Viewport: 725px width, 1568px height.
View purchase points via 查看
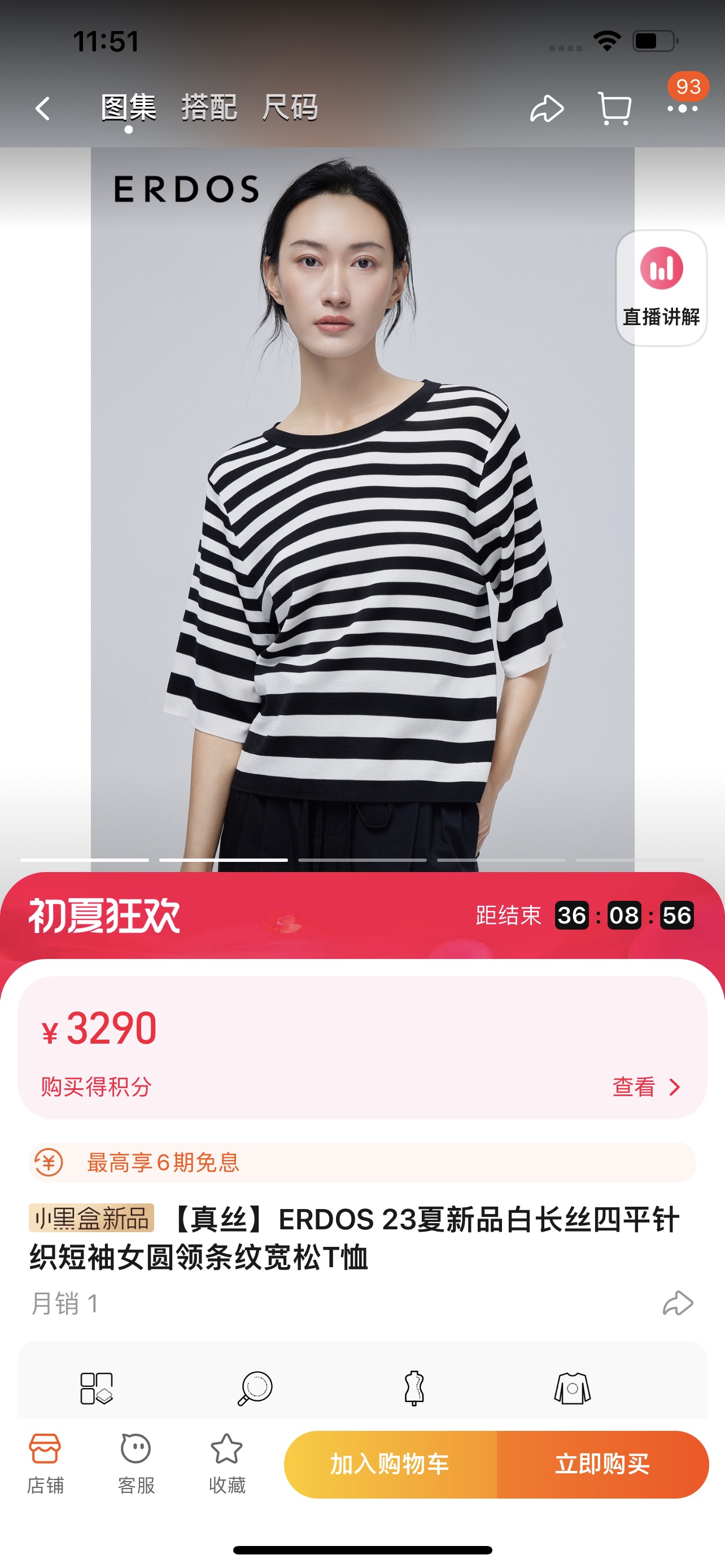coord(645,1087)
